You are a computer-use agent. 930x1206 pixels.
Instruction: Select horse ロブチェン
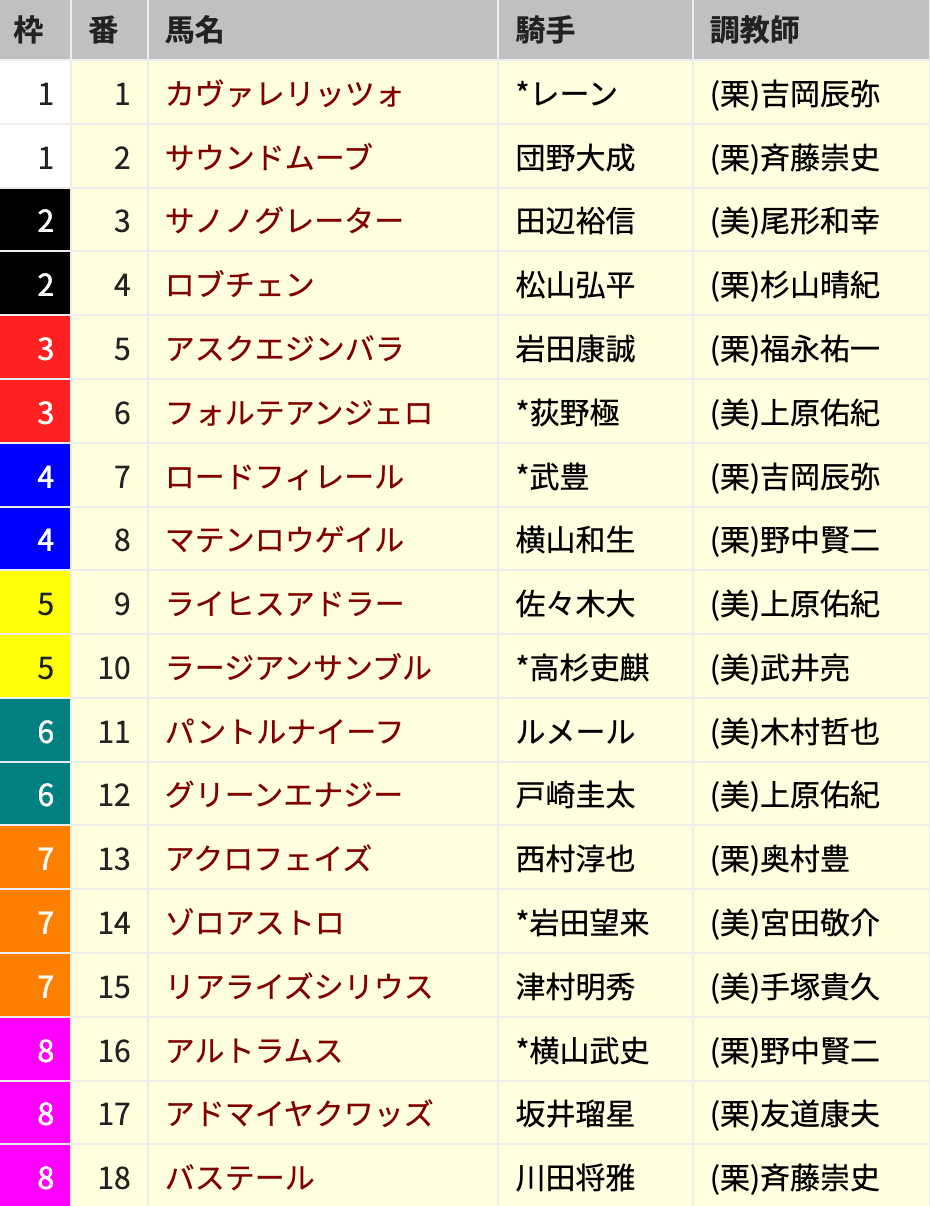point(240,285)
